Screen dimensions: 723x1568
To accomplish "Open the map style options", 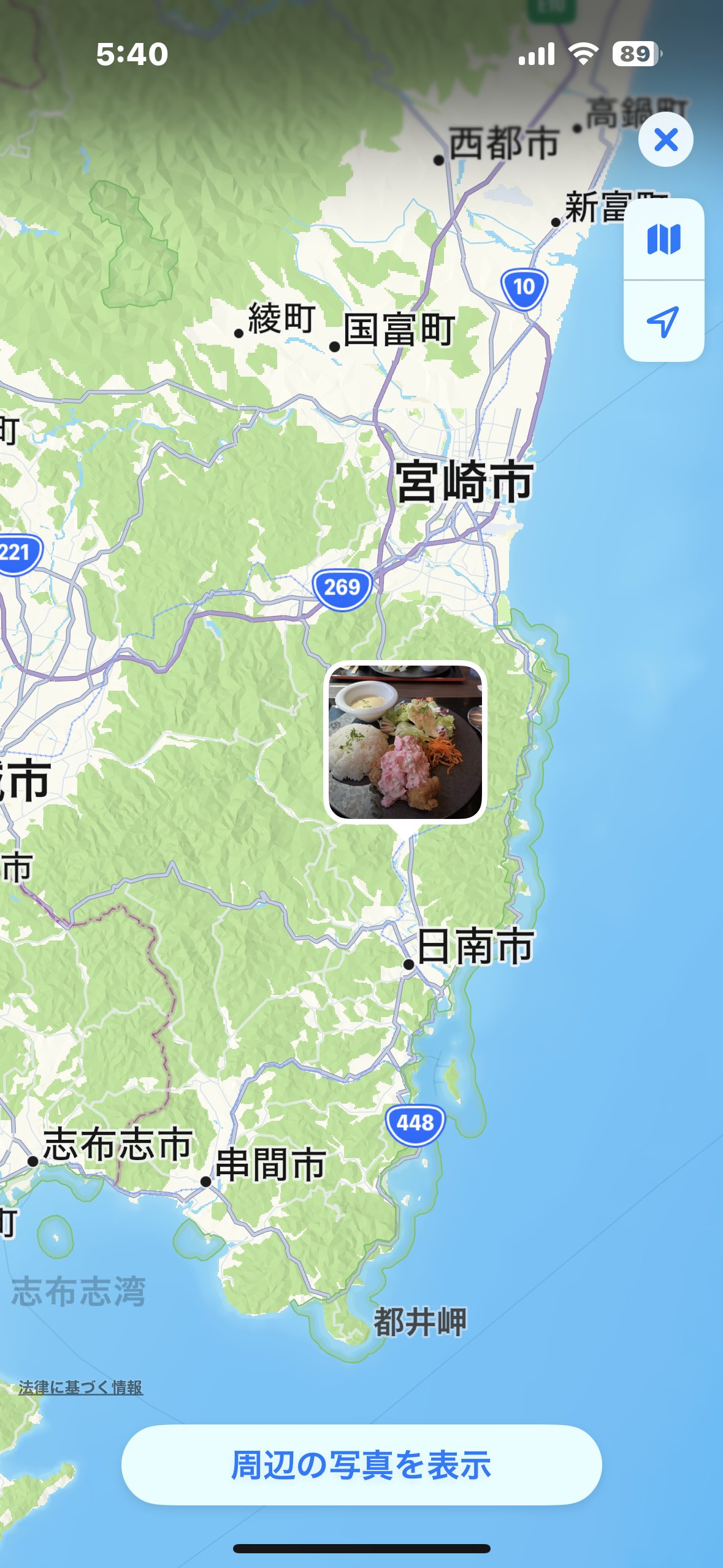I will coord(664,239).
